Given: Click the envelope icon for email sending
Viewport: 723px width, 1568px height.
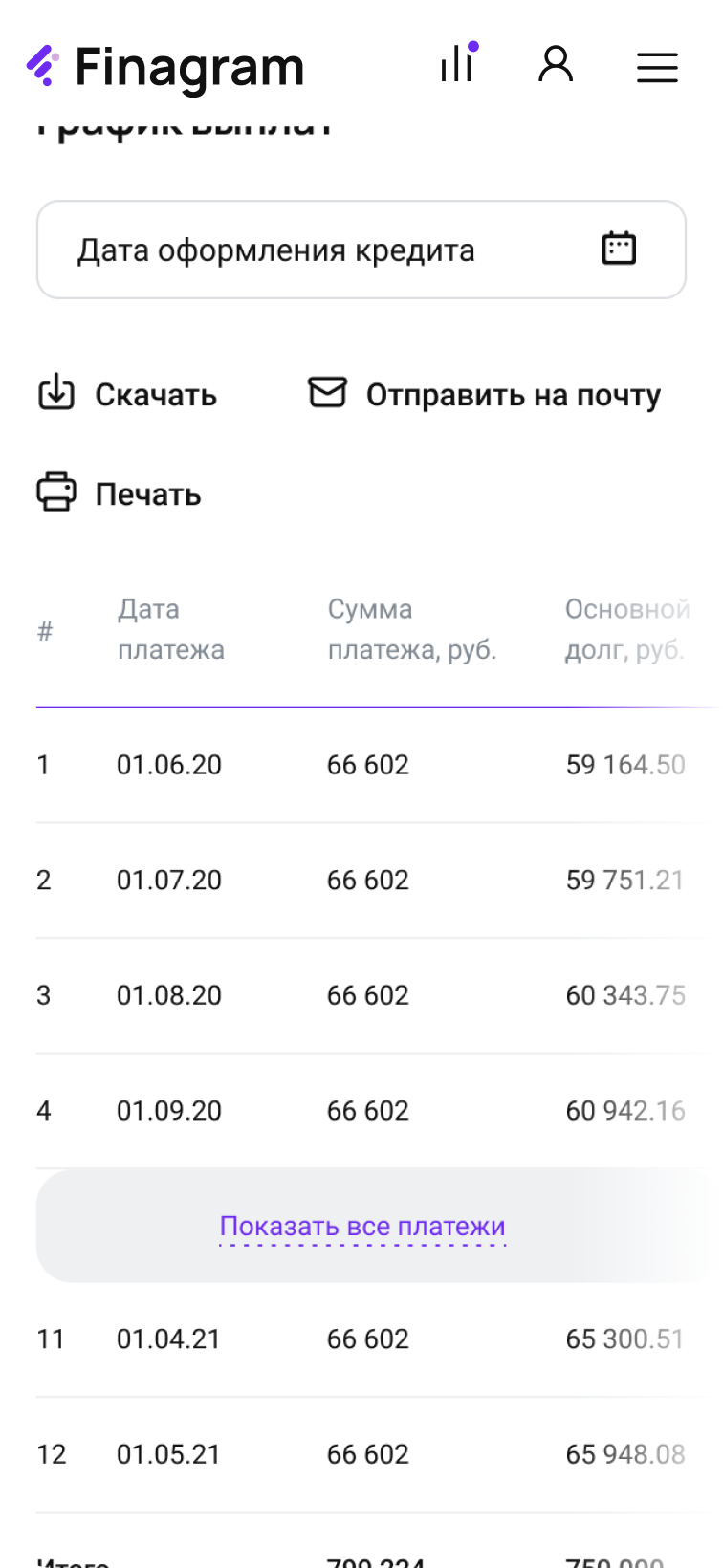Looking at the screenshot, I should (326, 391).
